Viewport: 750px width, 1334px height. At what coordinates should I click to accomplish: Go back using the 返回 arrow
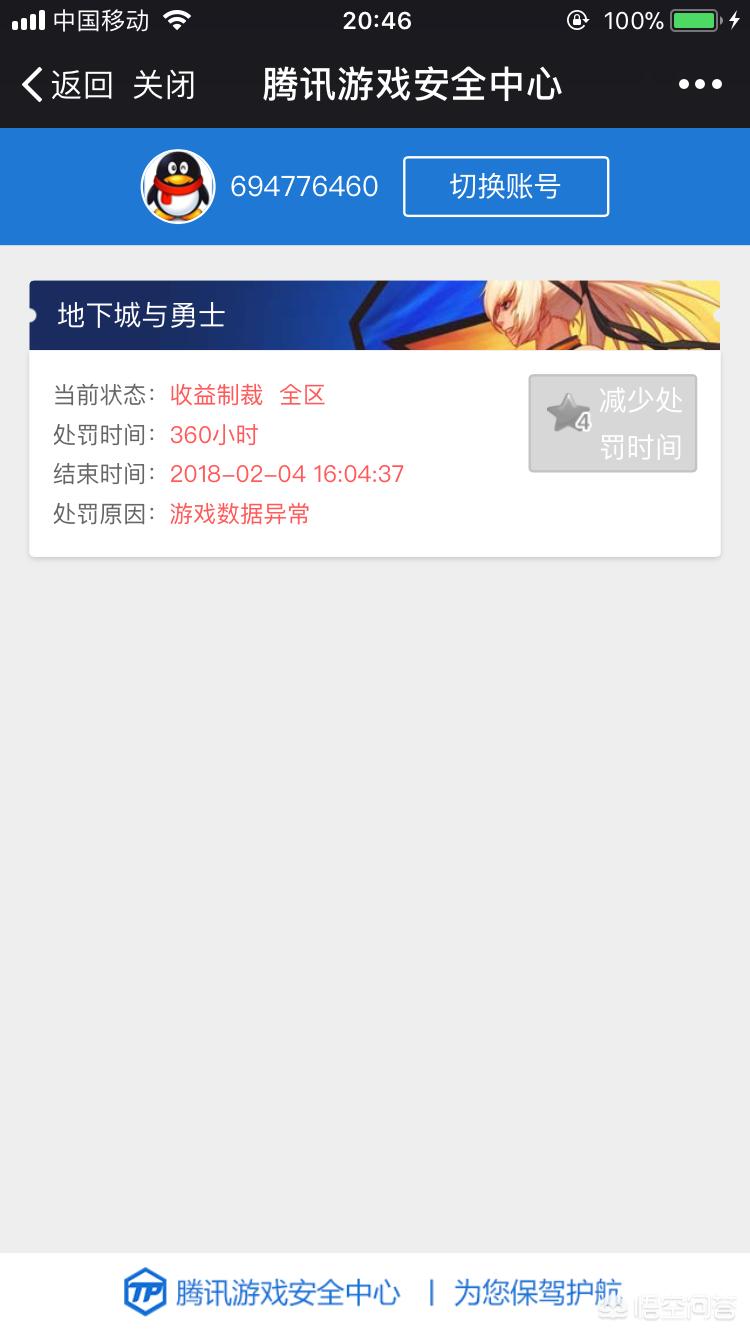click(66, 85)
